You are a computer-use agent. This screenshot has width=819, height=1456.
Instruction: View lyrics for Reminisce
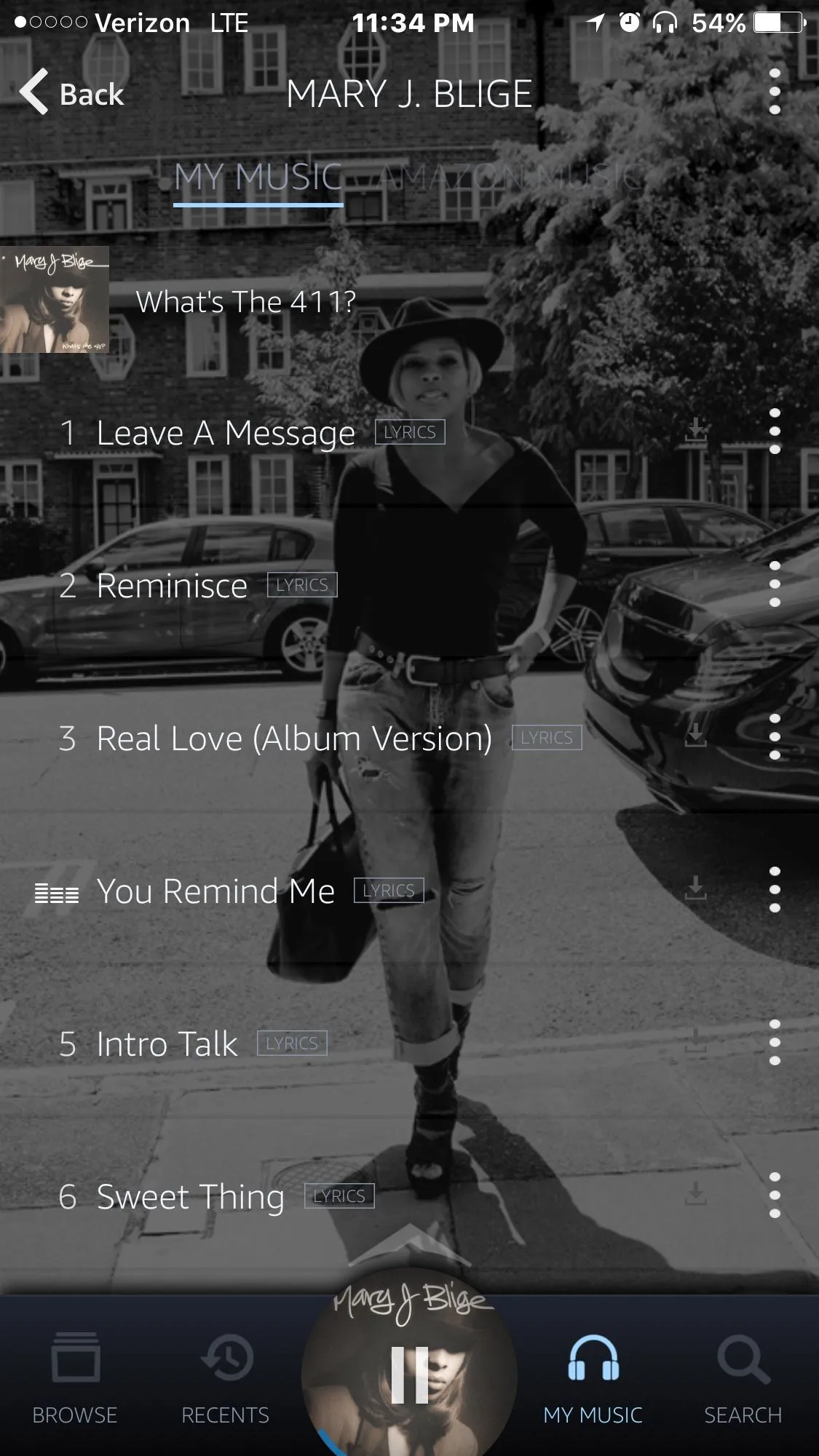(302, 586)
